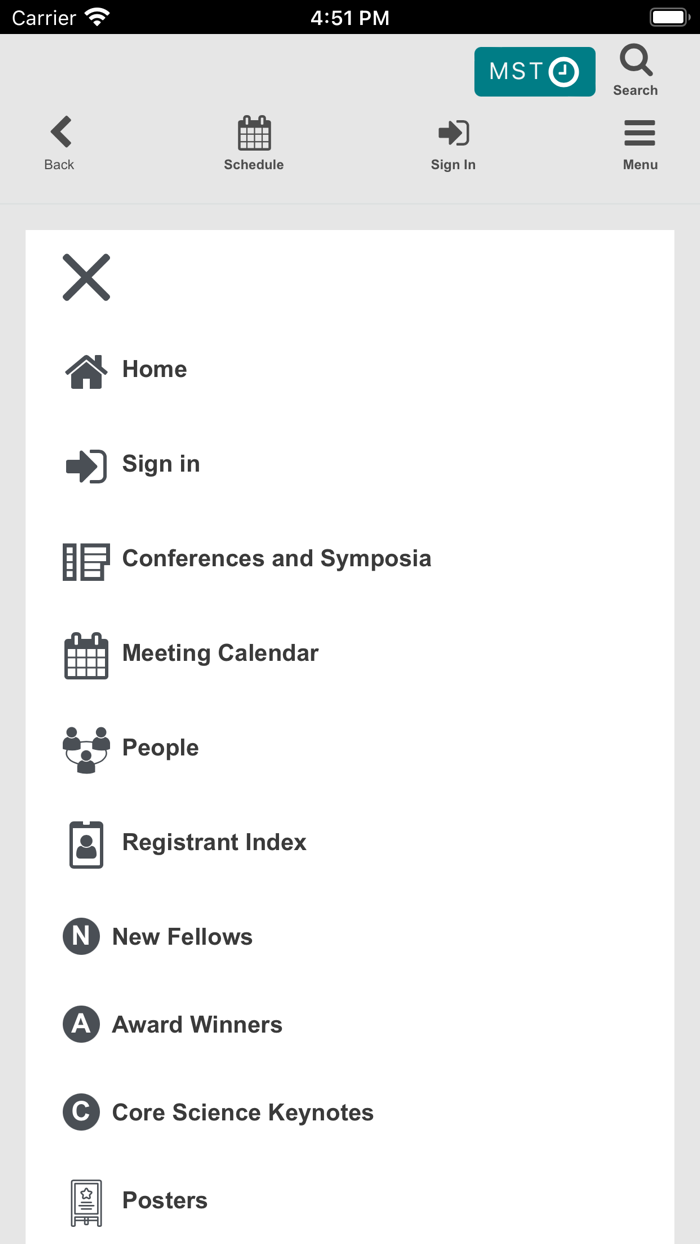
Task: Open Conferences and Symposia
Action: pyautogui.click(x=276, y=559)
